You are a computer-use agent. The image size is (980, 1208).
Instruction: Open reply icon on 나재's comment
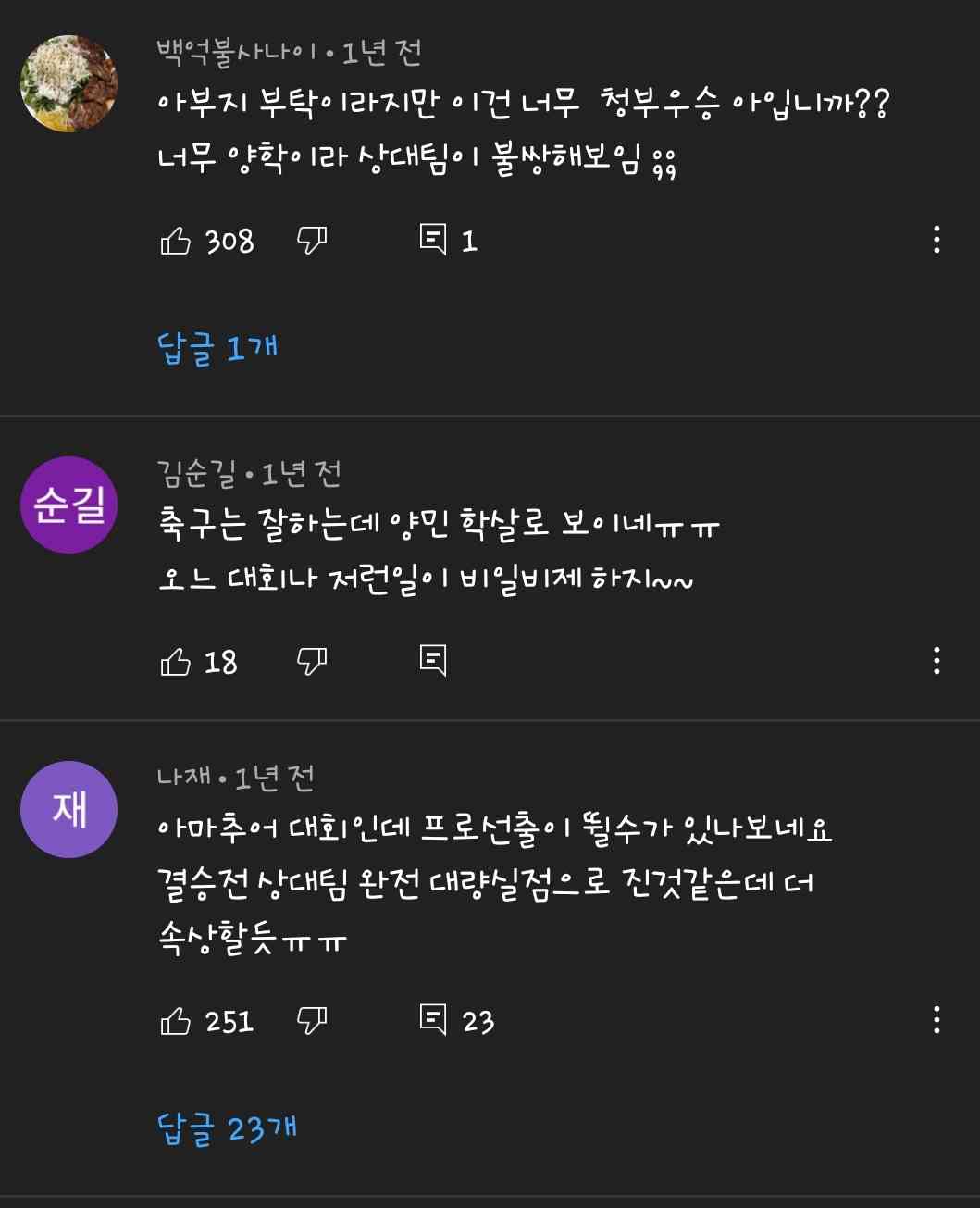point(433,1019)
